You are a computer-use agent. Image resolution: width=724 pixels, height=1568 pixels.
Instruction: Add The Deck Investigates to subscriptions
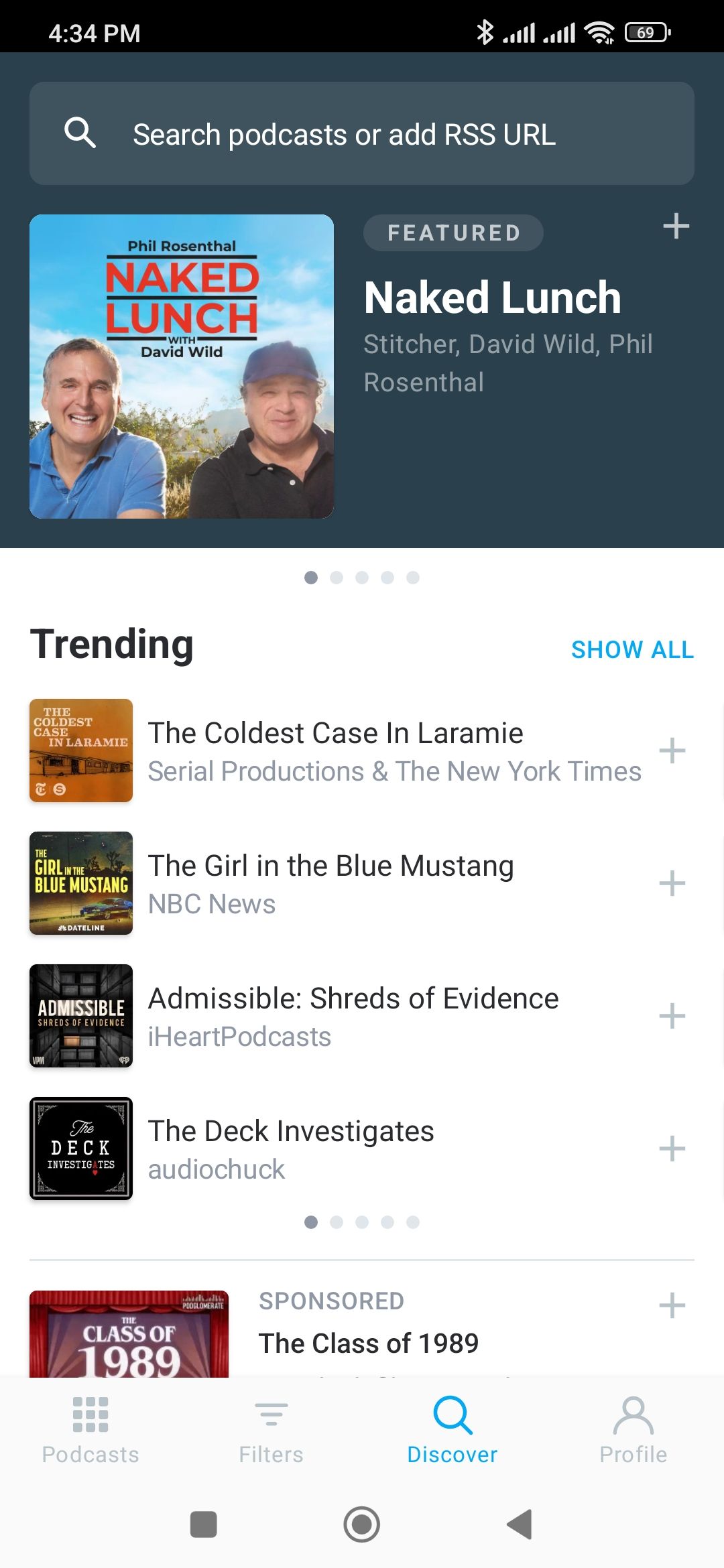672,1149
